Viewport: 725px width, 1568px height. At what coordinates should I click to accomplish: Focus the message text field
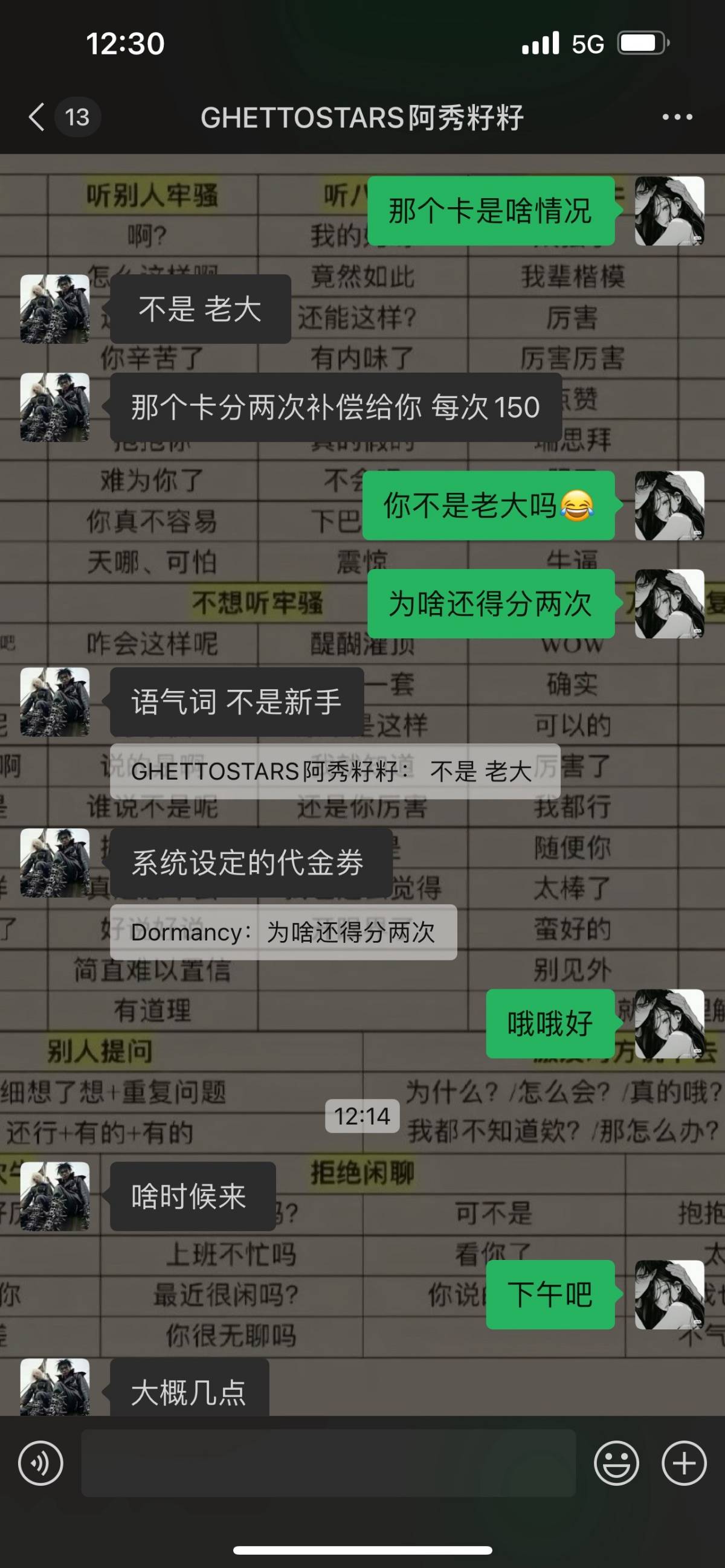coord(329,1463)
